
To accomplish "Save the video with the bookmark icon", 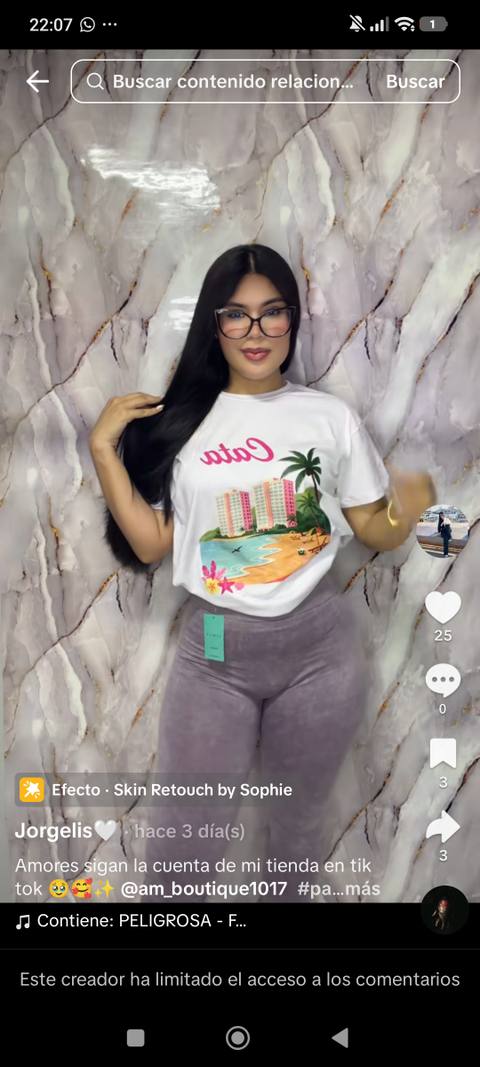I will point(443,753).
